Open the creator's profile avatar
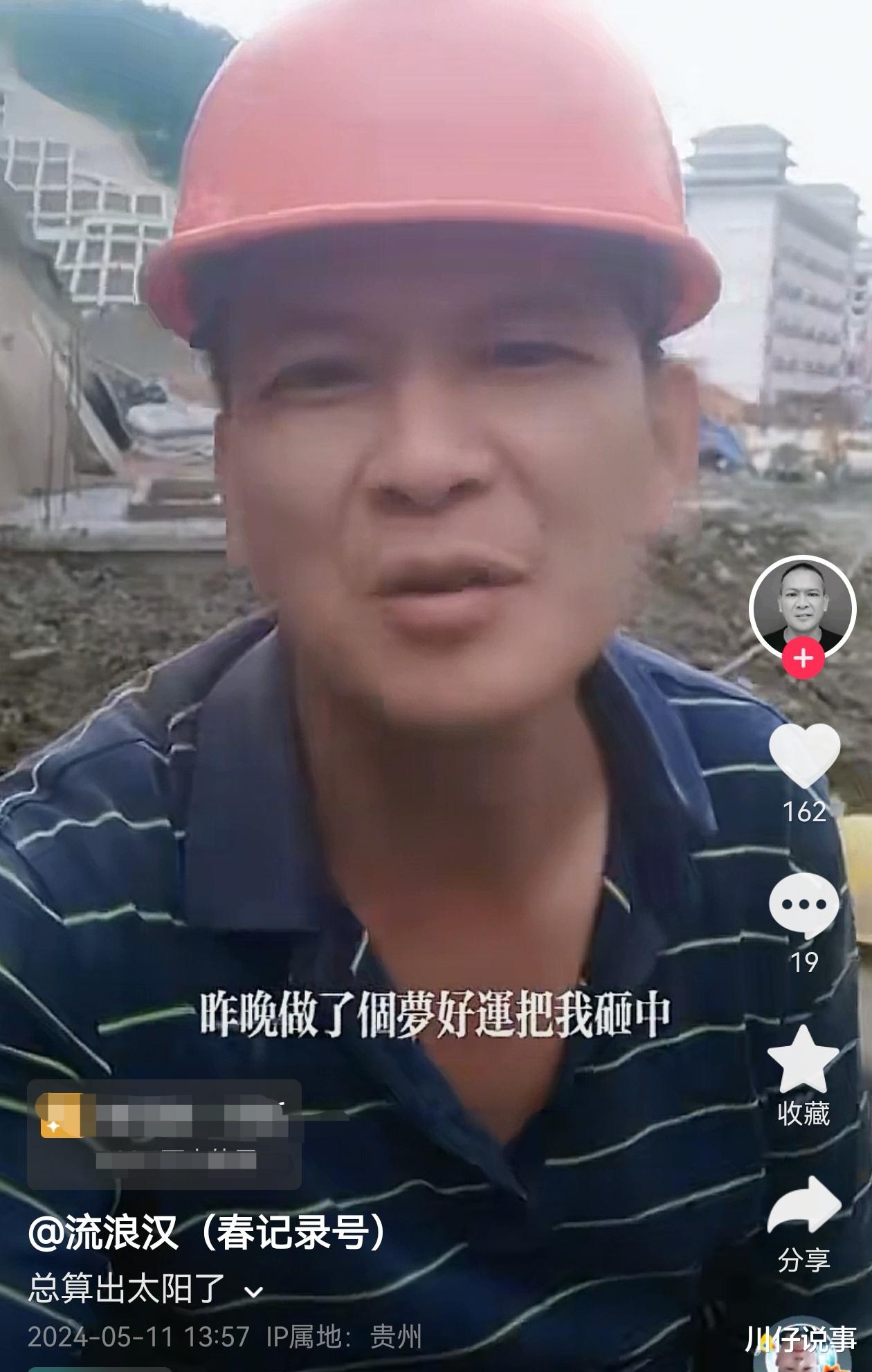This screenshot has height=1372, width=872. pyautogui.click(x=803, y=608)
